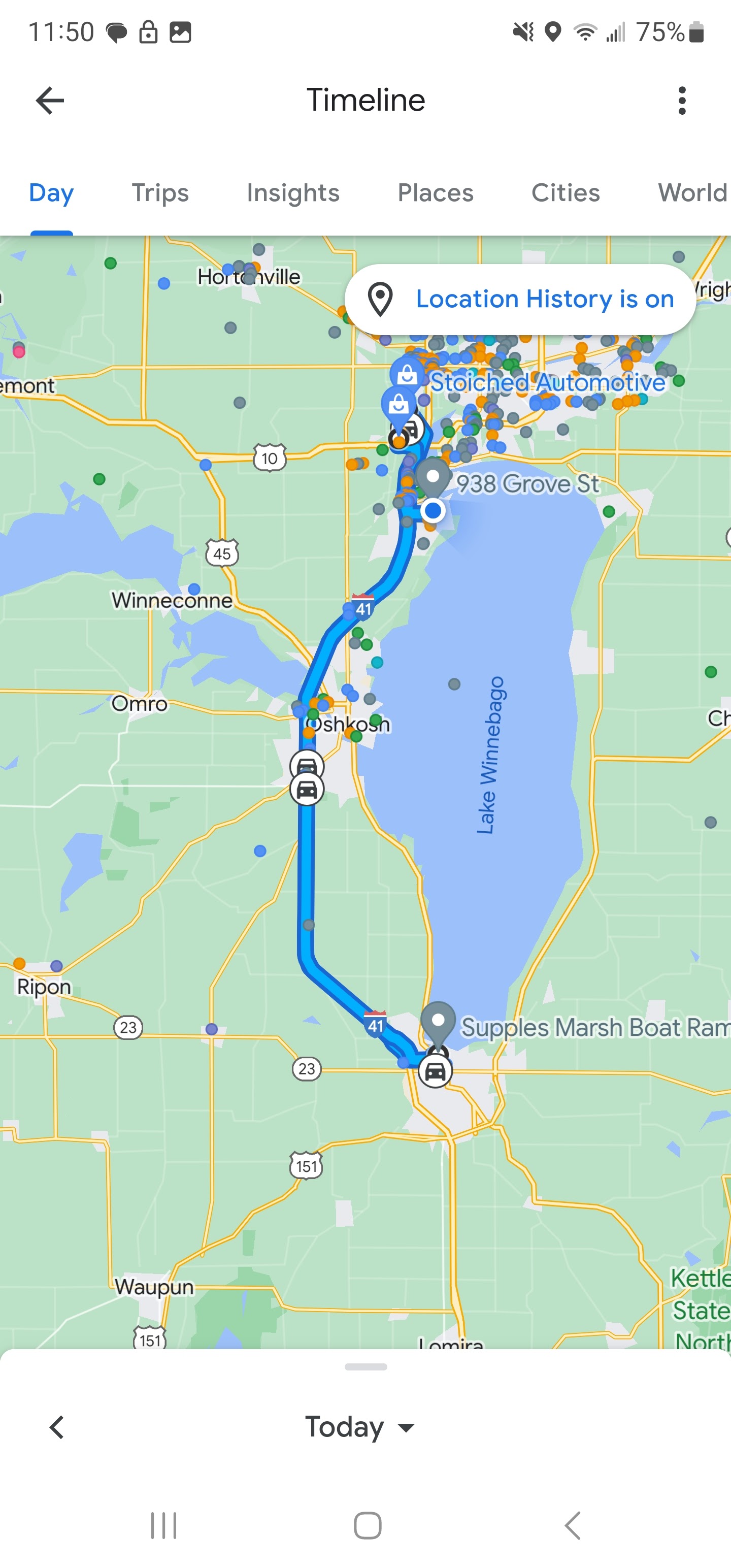Open the World tab

click(x=692, y=193)
